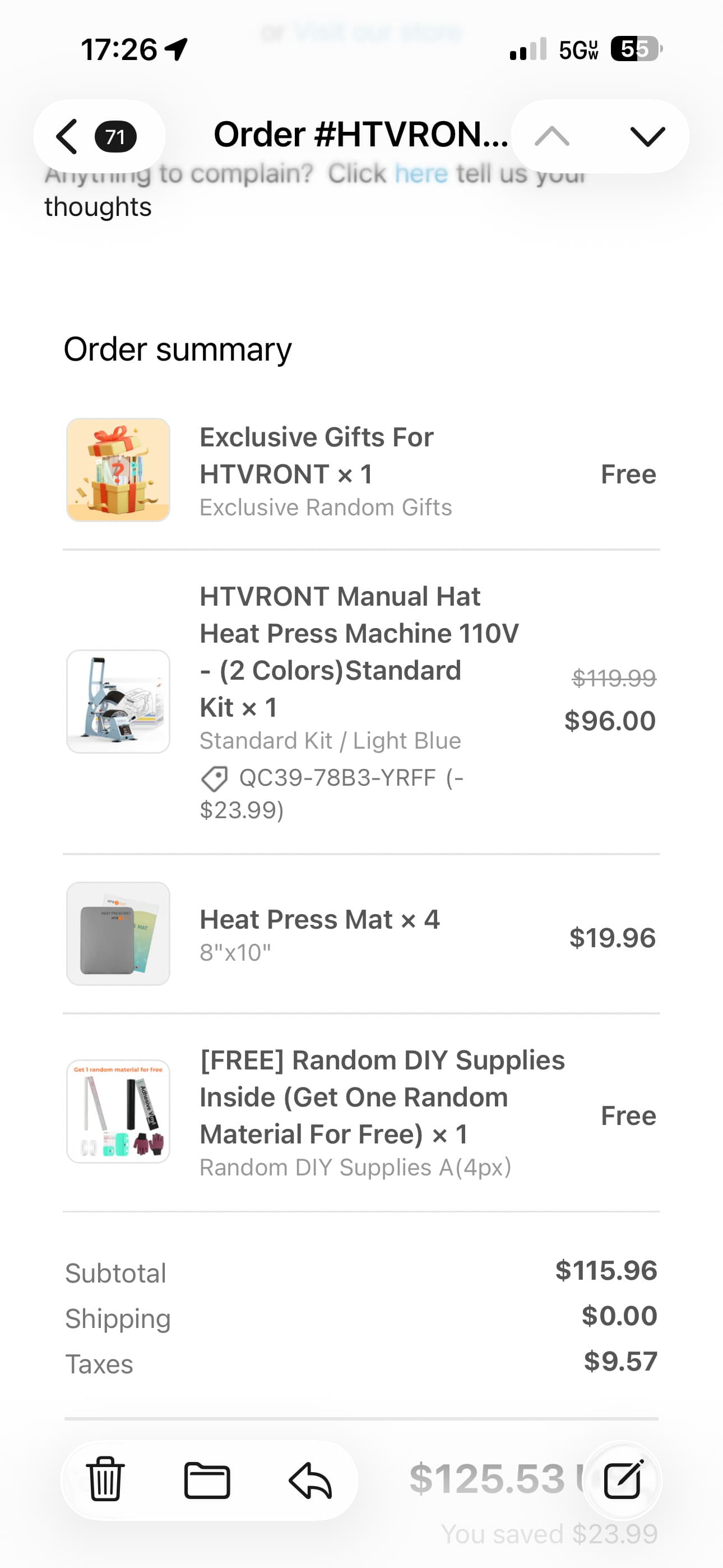This screenshot has height=1568, width=723.
Task: Compose a new email
Action: pyautogui.click(x=623, y=1479)
